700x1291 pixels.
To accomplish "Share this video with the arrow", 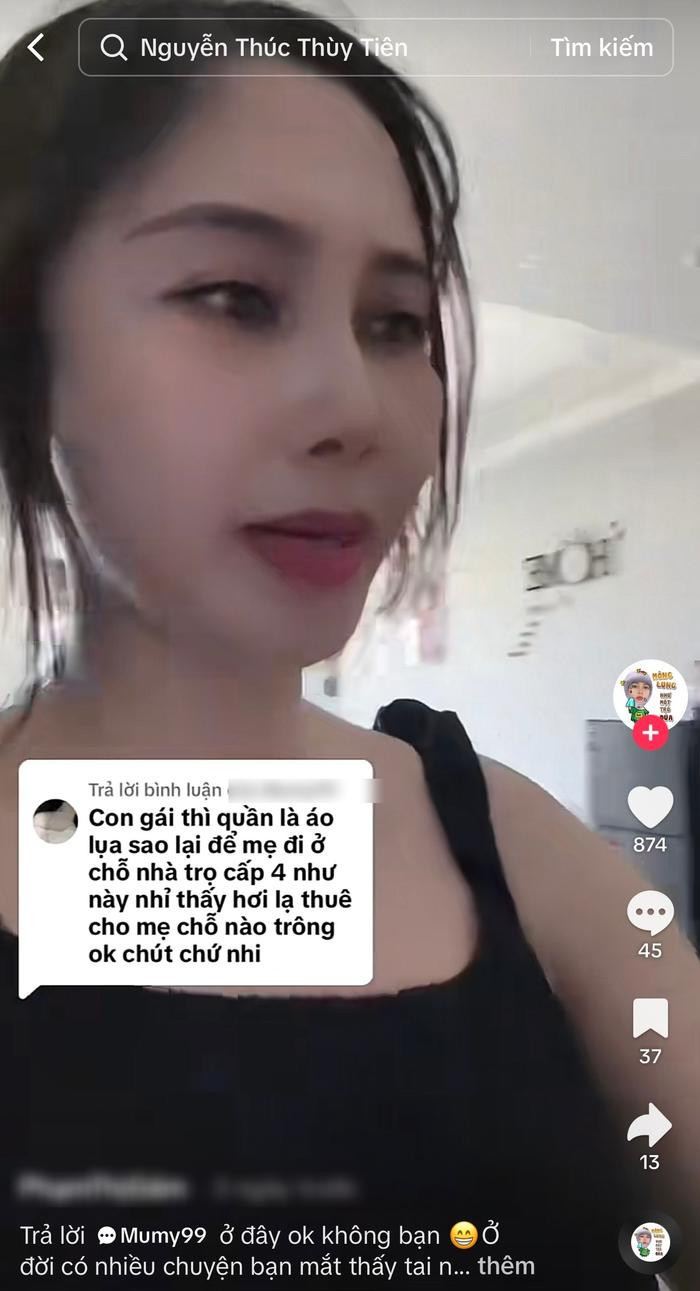I will click(x=650, y=1125).
